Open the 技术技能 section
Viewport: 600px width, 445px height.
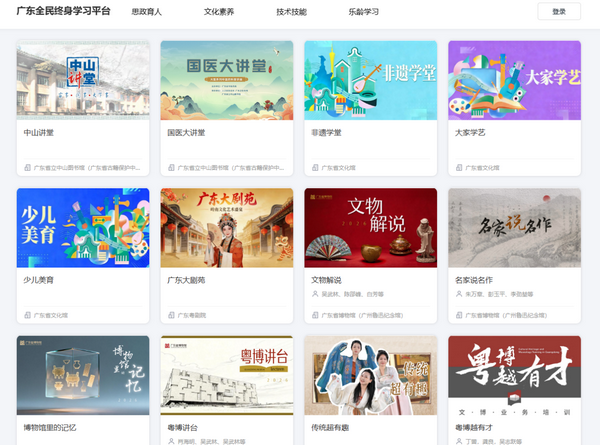pos(292,12)
